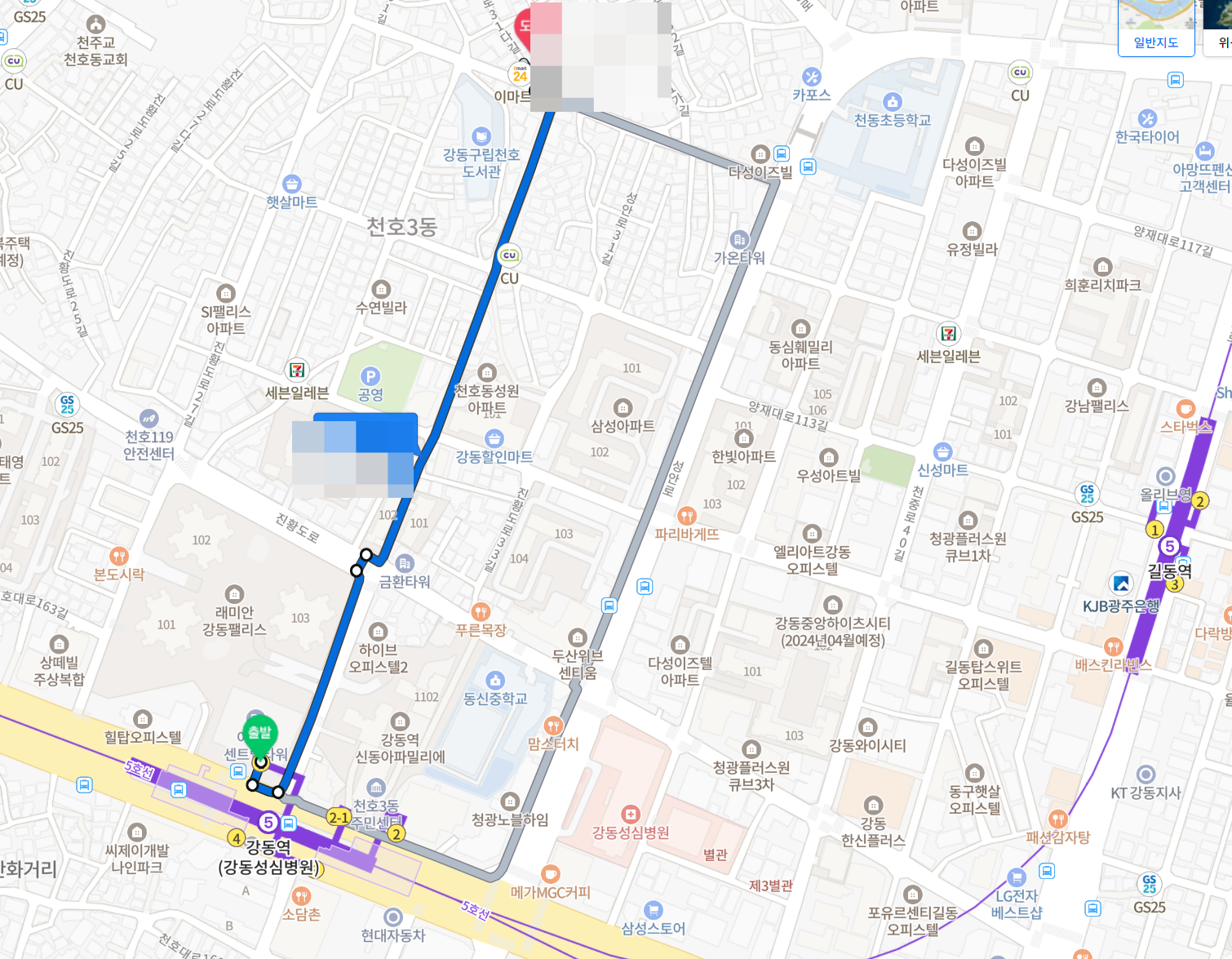
Task: Select the 동신중학교 school marker
Action: pyautogui.click(x=495, y=681)
